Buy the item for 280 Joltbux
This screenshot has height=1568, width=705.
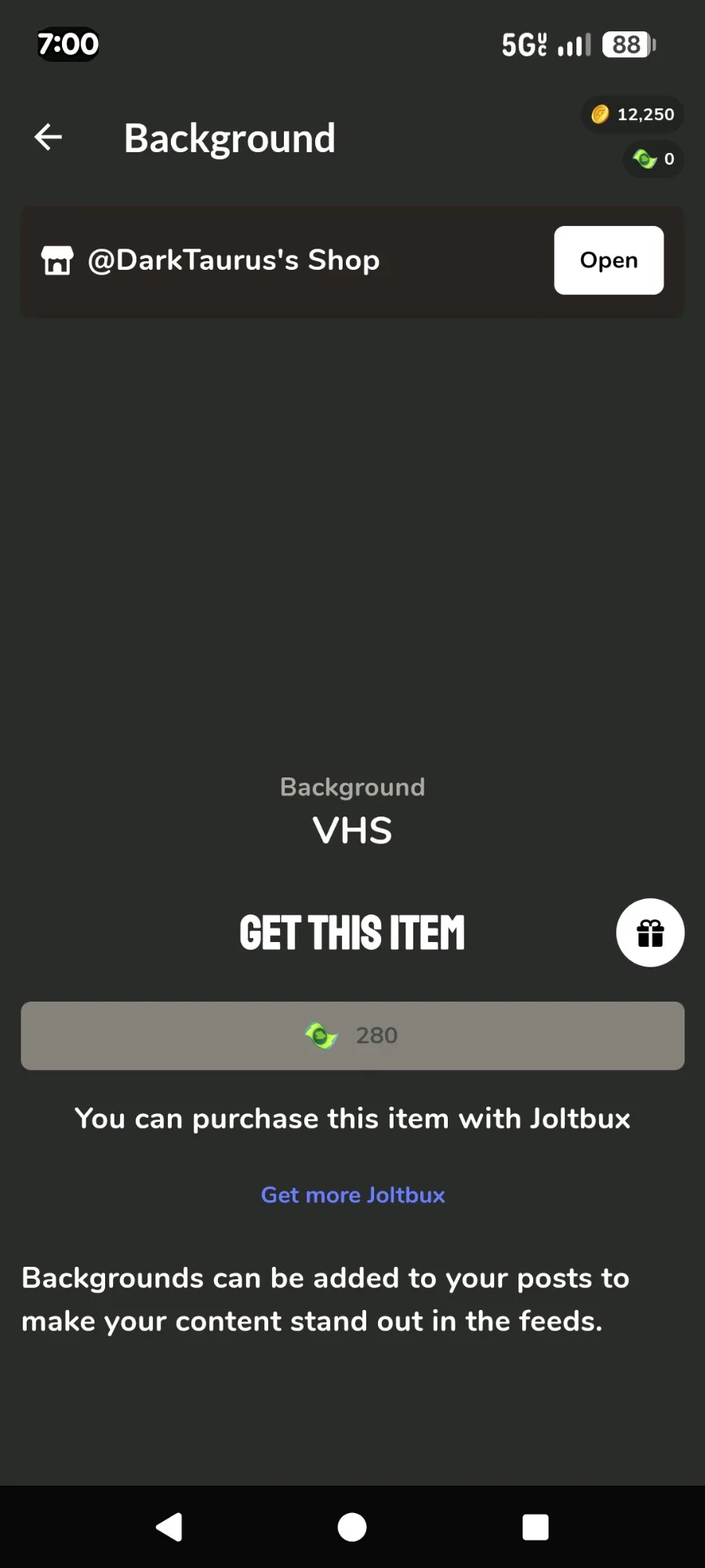352,1035
